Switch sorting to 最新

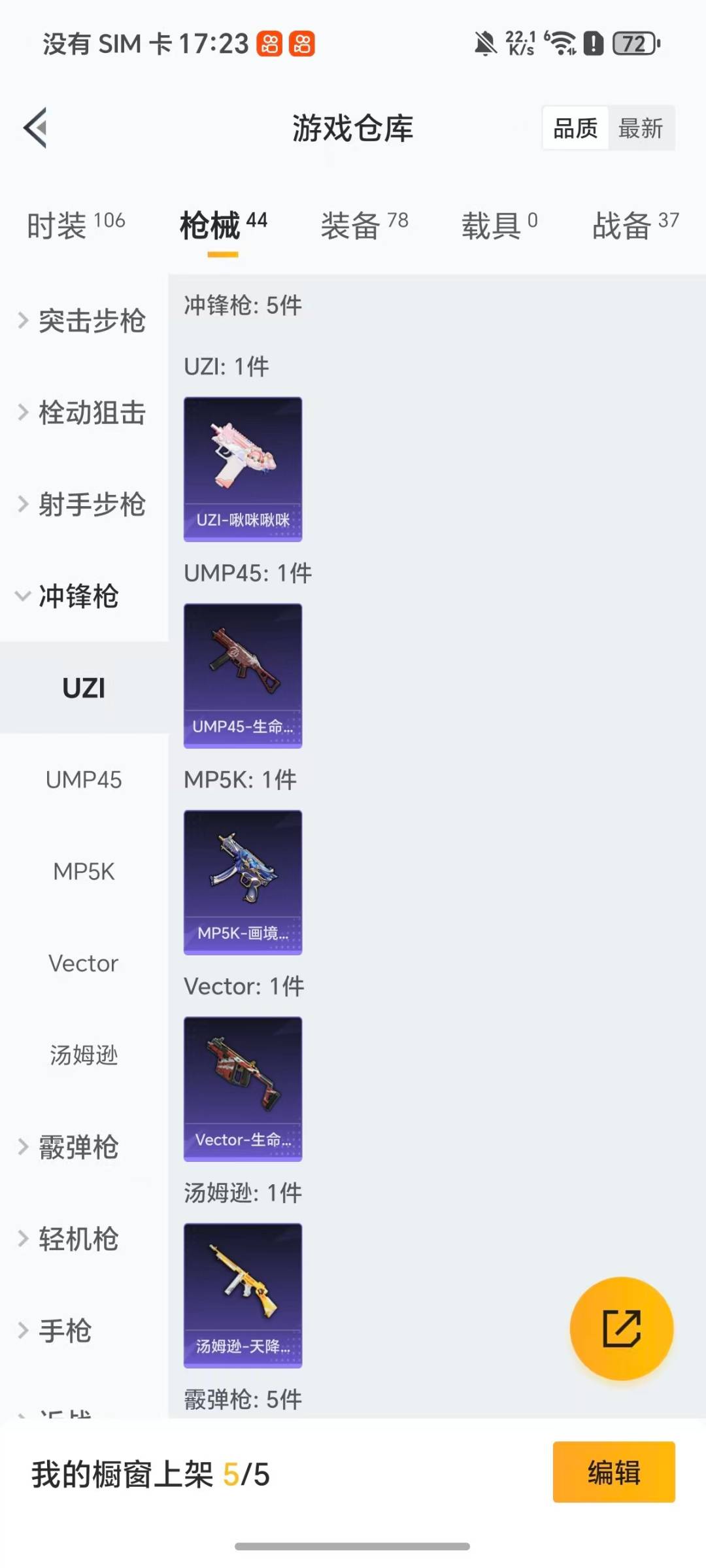(x=641, y=128)
